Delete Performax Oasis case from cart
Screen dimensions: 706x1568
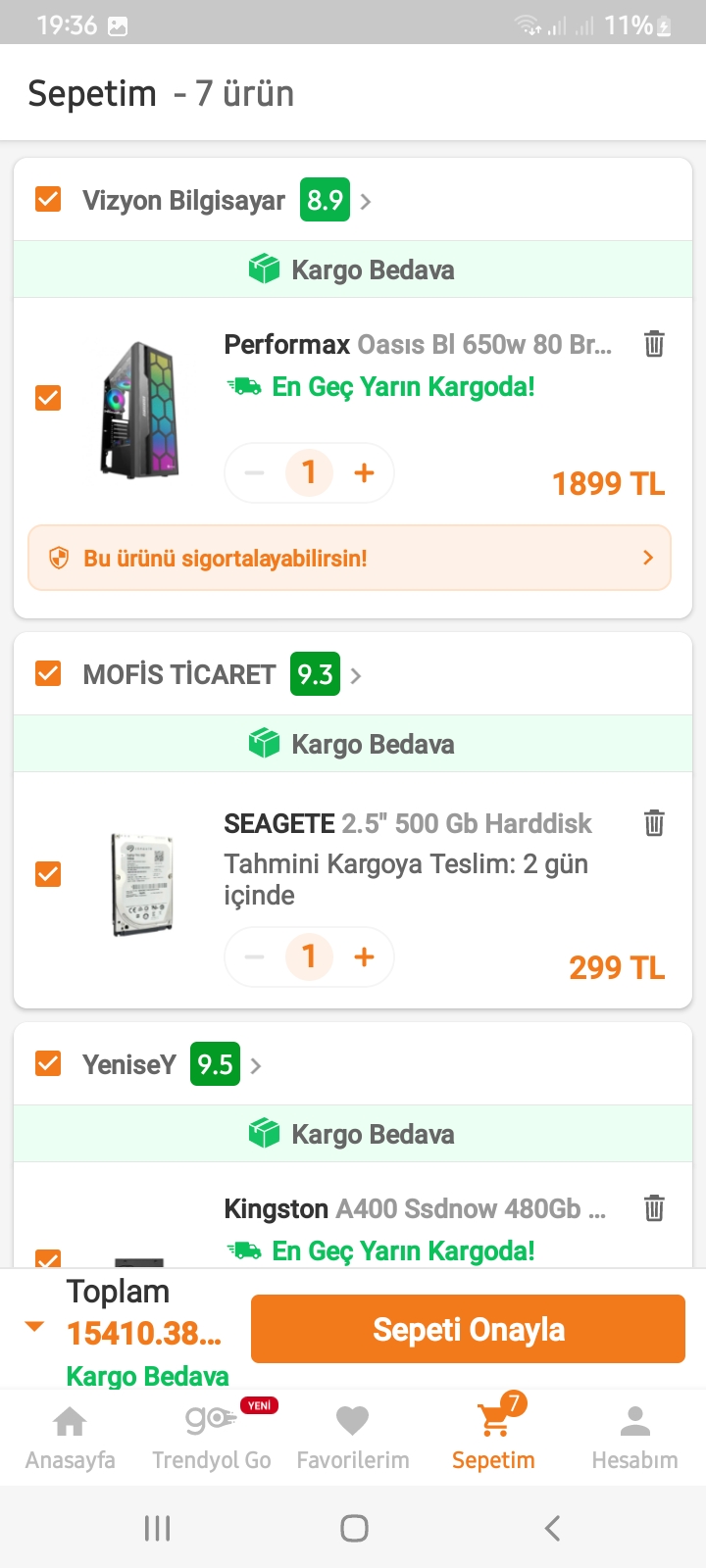654,344
